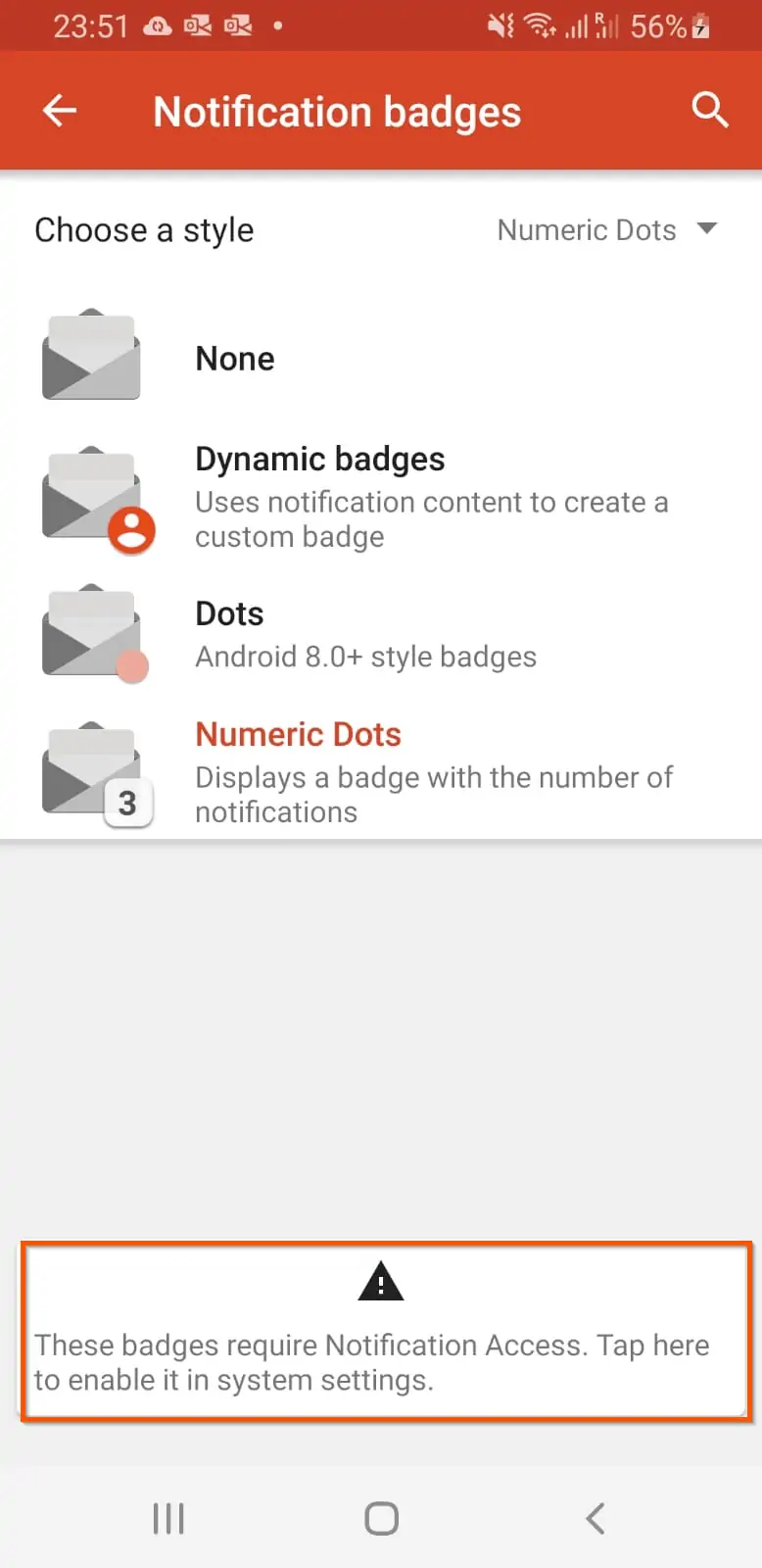Tap the Notification Access warning banner
The height and width of the screenshot is (1568, 762).
click(x=386, y=1331)
